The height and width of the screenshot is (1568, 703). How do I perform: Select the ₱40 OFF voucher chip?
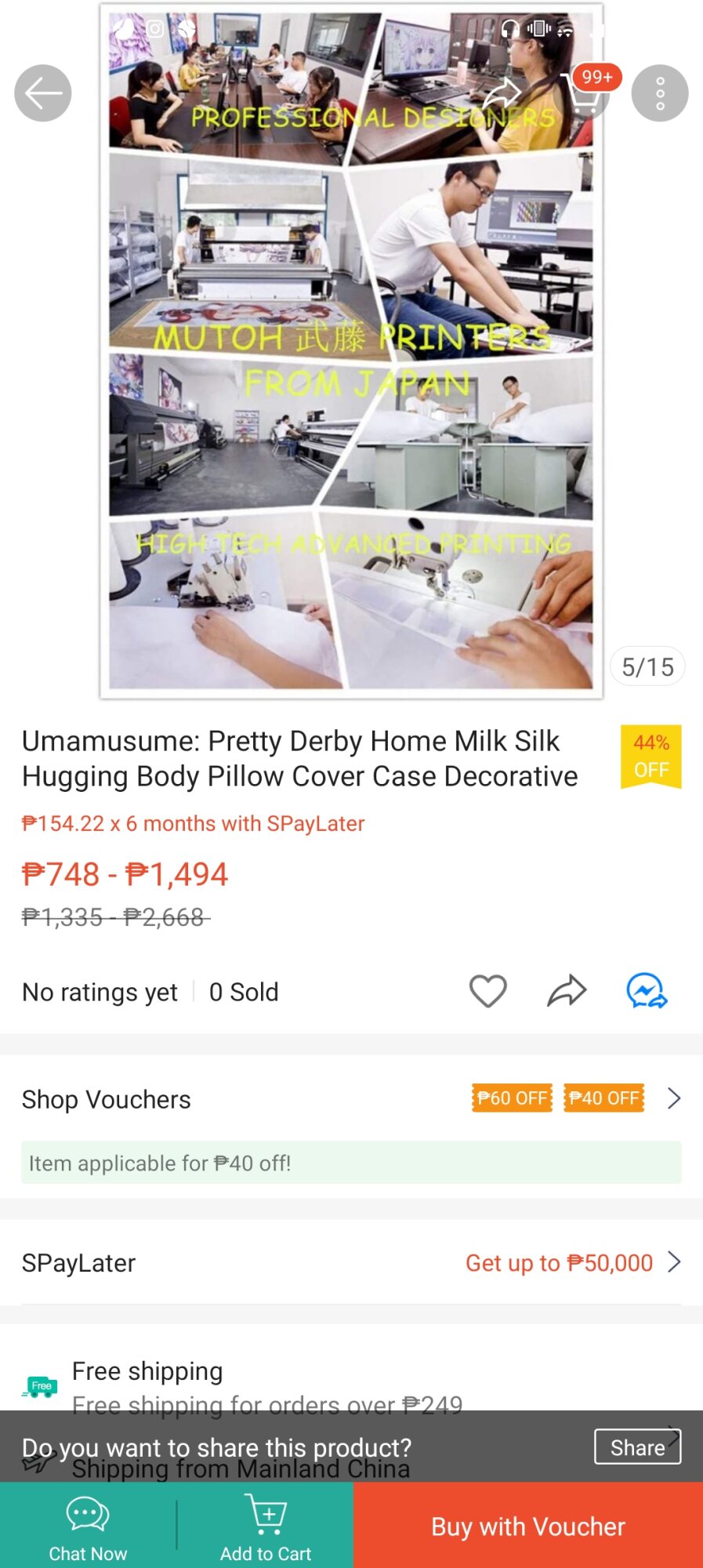[604, 1098]
